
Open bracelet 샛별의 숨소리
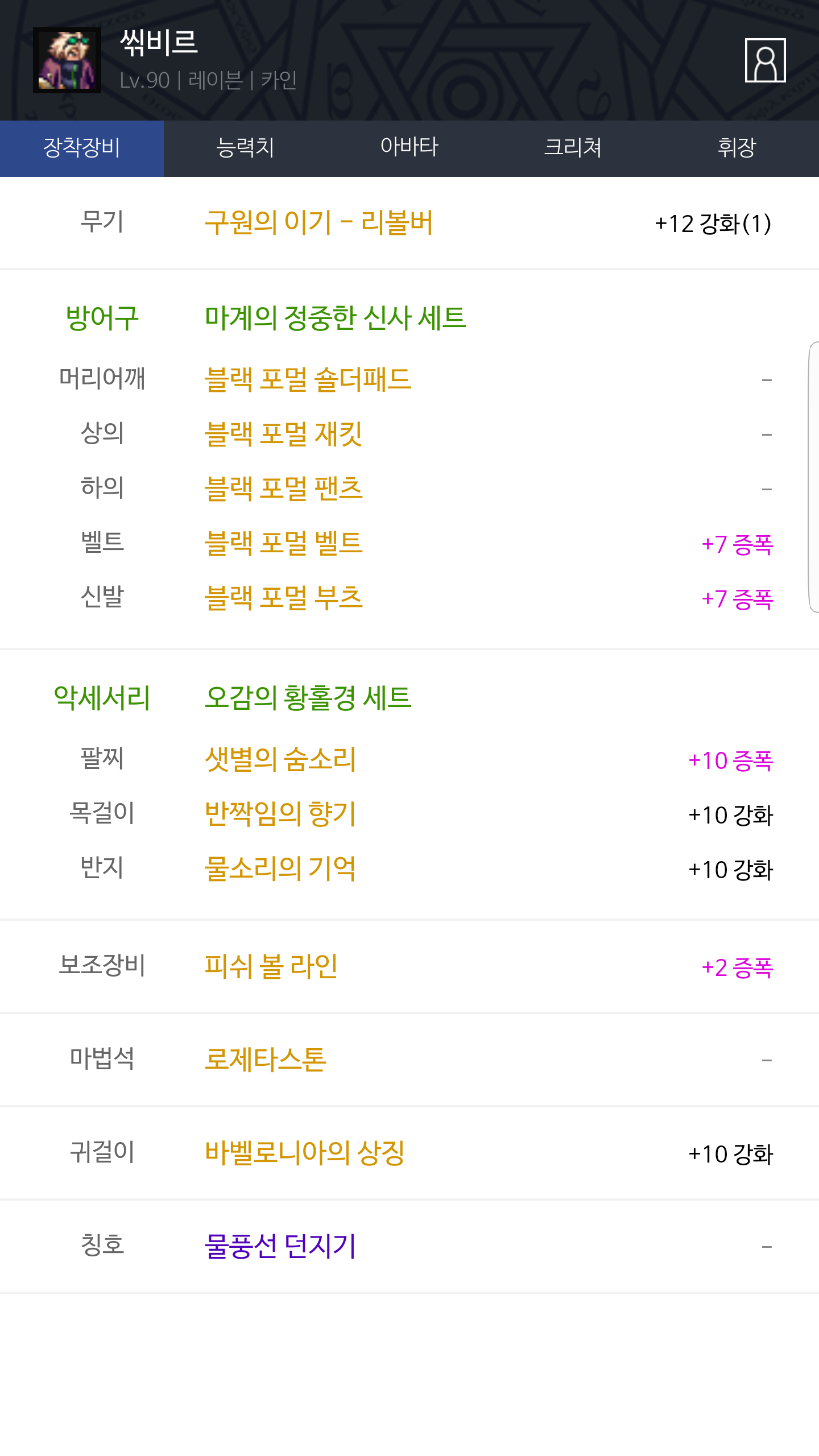click(280, 759)
